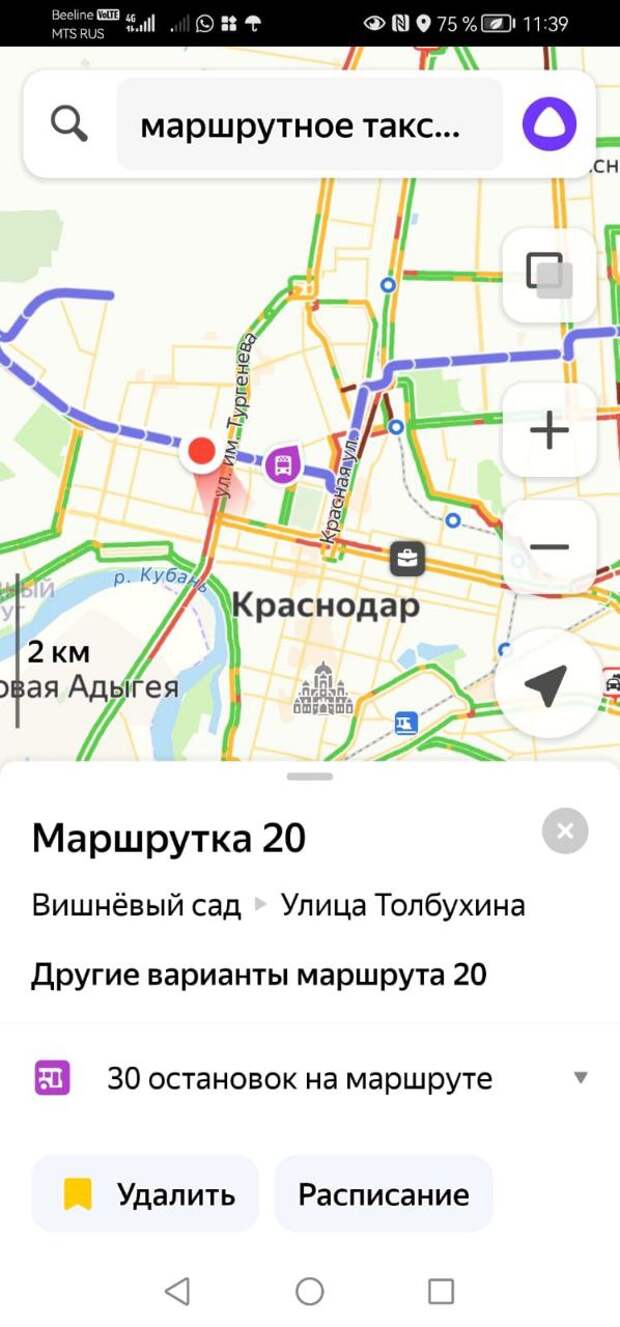Screen dimensions: 620x1327
Task: Expand the 30 остановок на маршруте list
Action: [x=310, y=1079]
